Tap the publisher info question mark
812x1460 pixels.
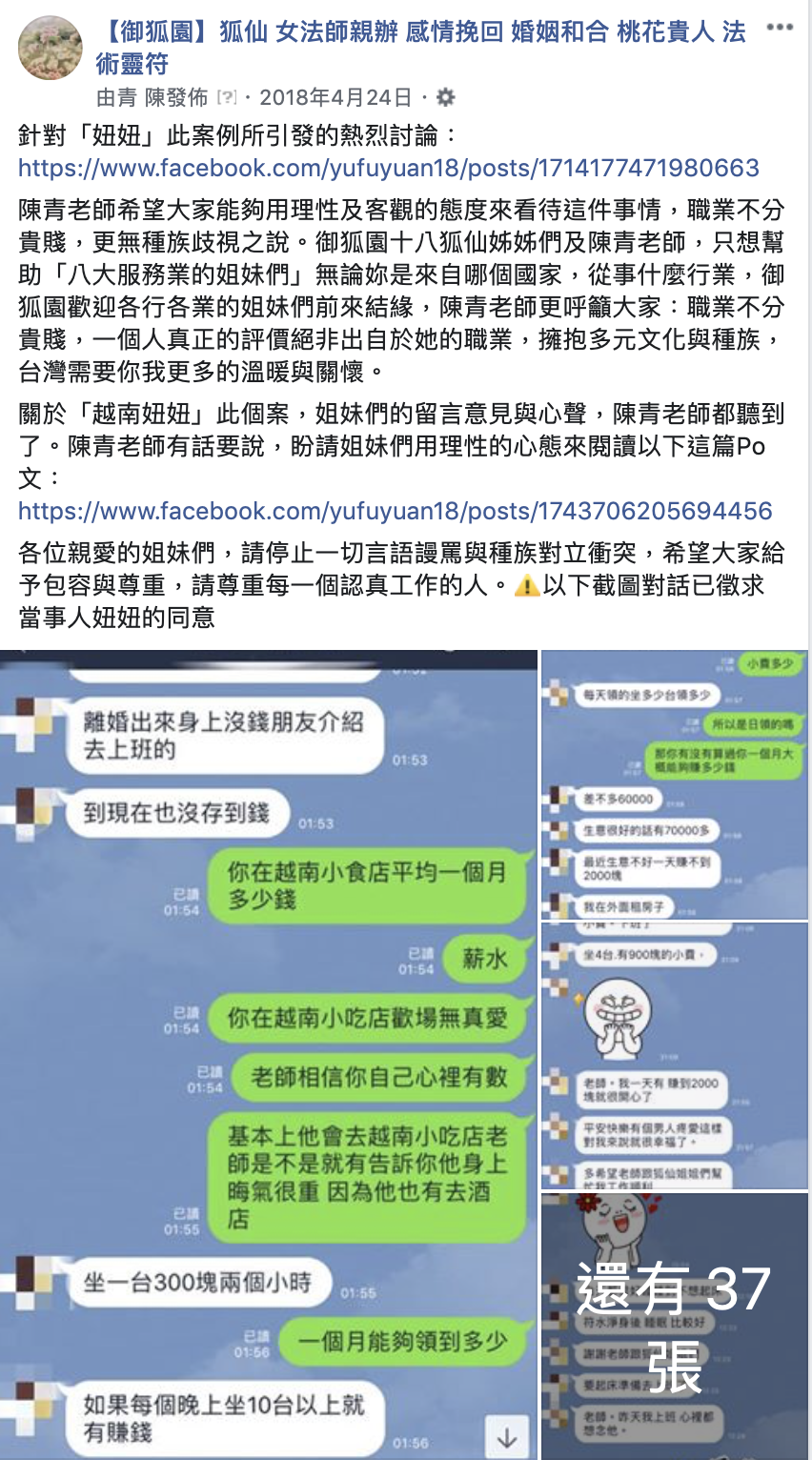227,97
